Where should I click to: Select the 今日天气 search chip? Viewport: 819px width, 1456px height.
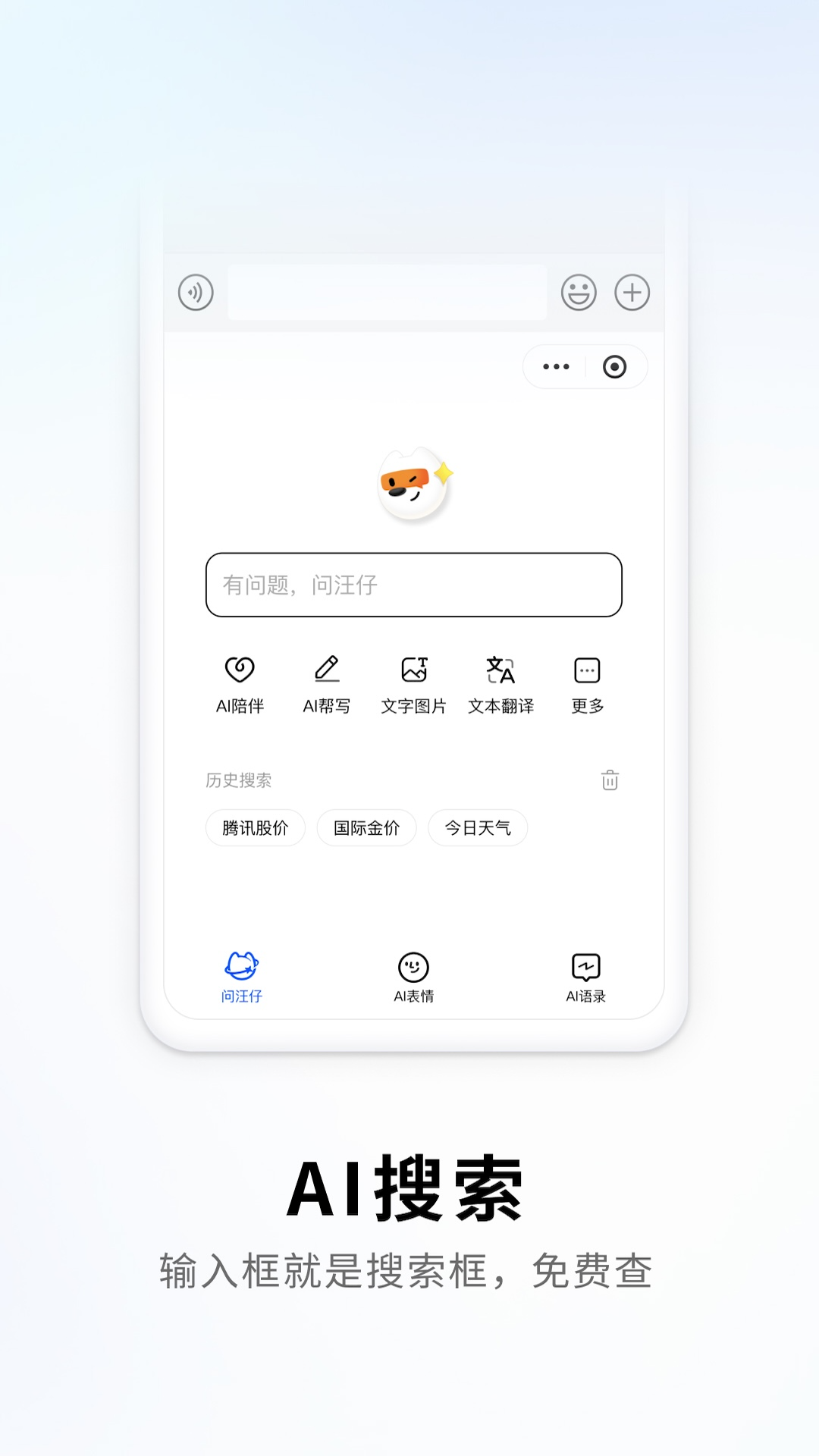click(479, 828)
